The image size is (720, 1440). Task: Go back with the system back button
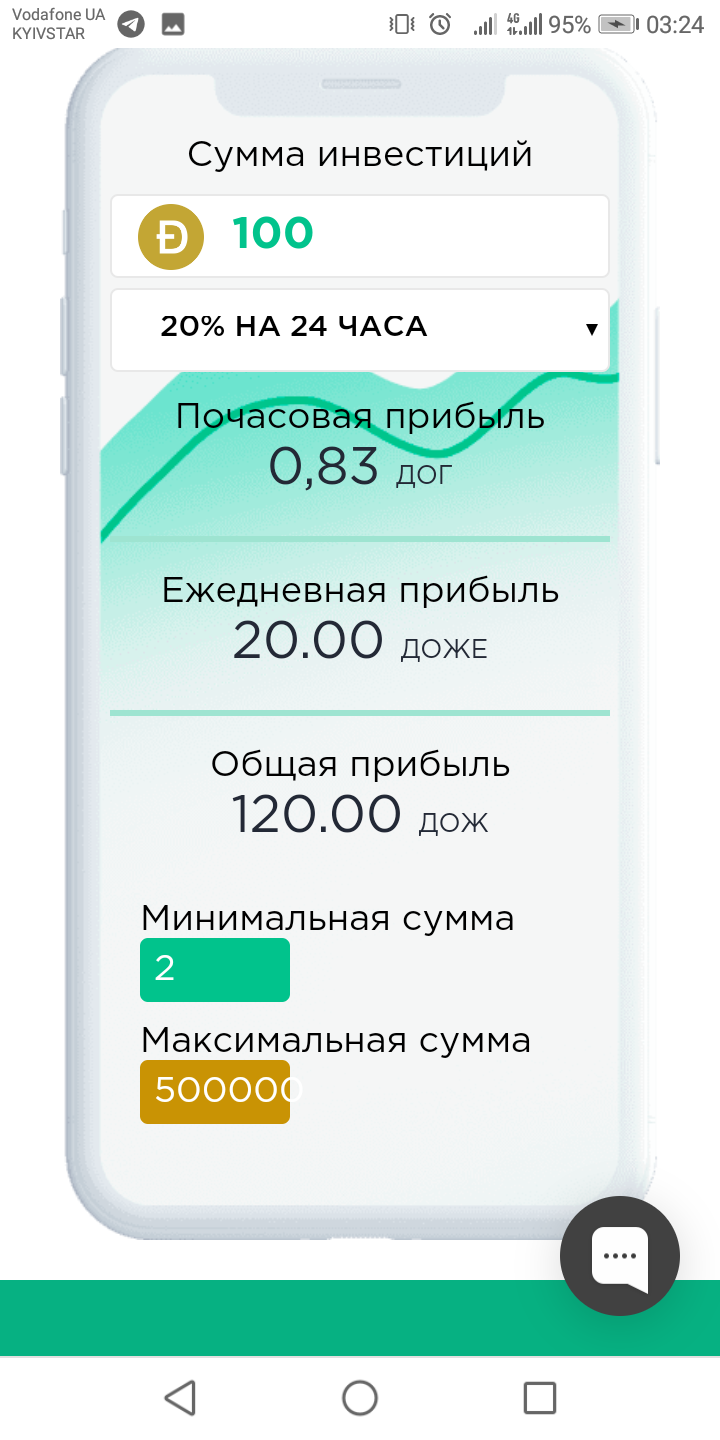click(180, 1397)
